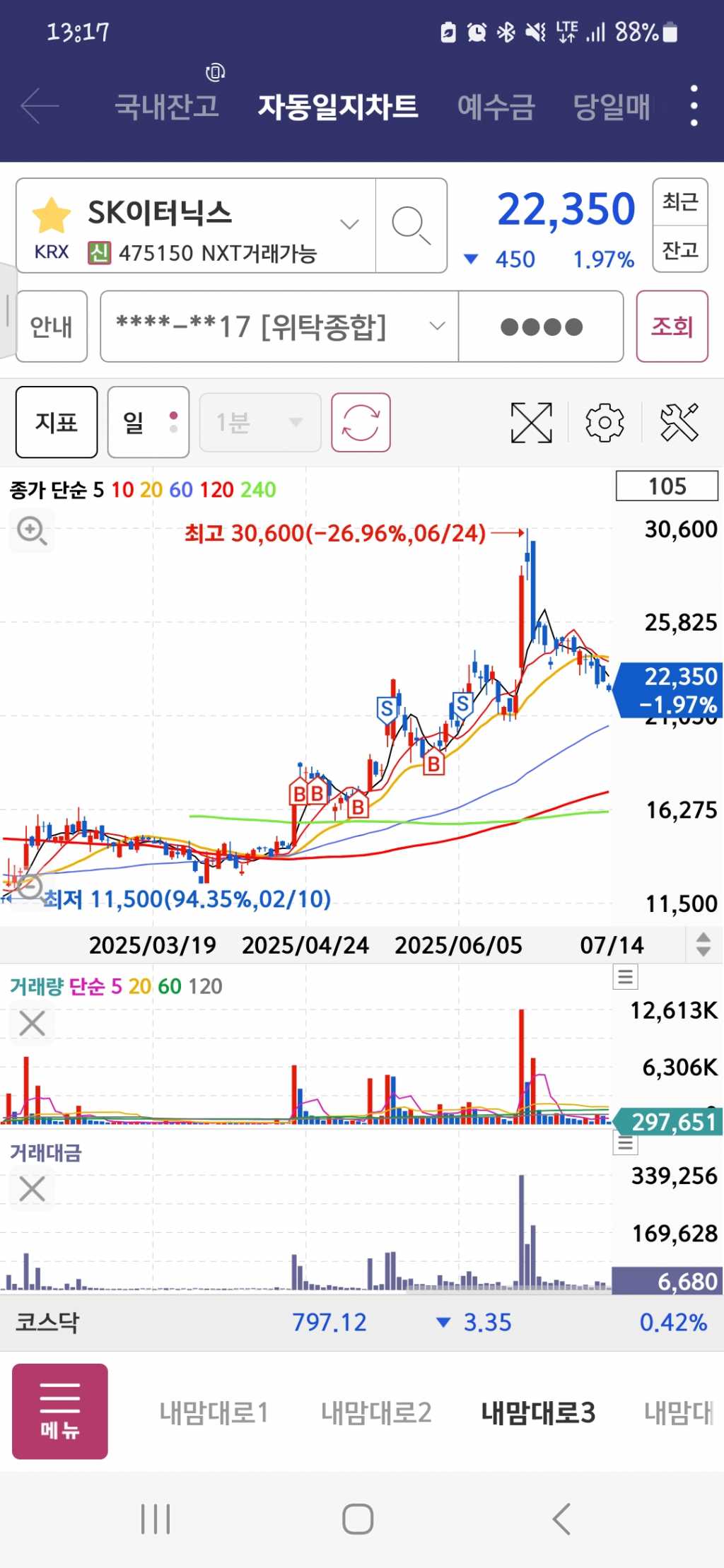The height and width of the screenshot is (1568, 724).
Task: Refresh the chart data
Action: coord(361,423)
